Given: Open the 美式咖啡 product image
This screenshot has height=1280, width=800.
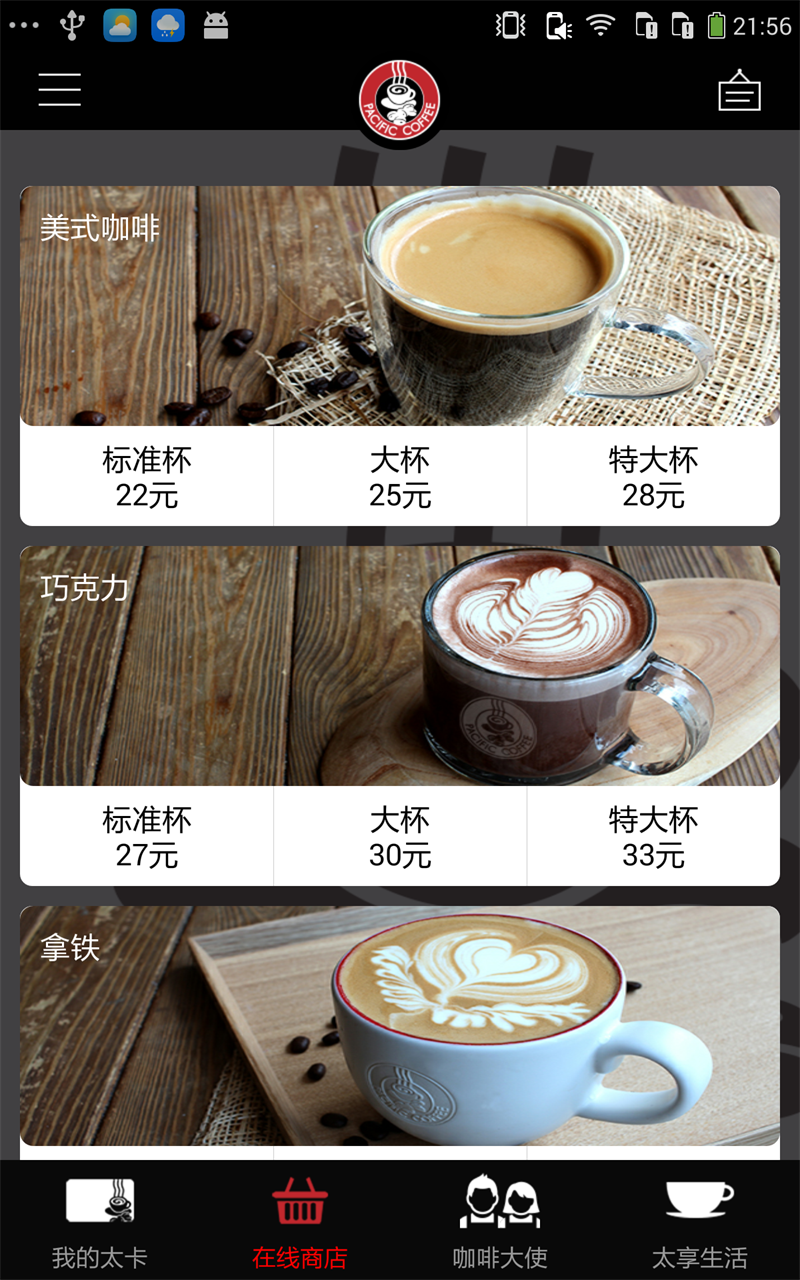Looking at the screenshot, I should (400, 306).
